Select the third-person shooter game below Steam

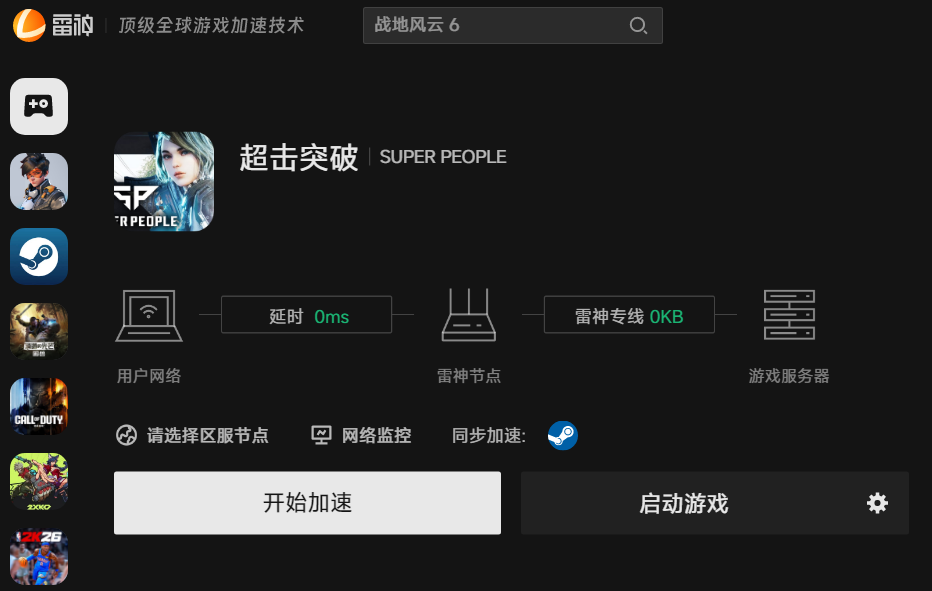[x=39, y=331]
